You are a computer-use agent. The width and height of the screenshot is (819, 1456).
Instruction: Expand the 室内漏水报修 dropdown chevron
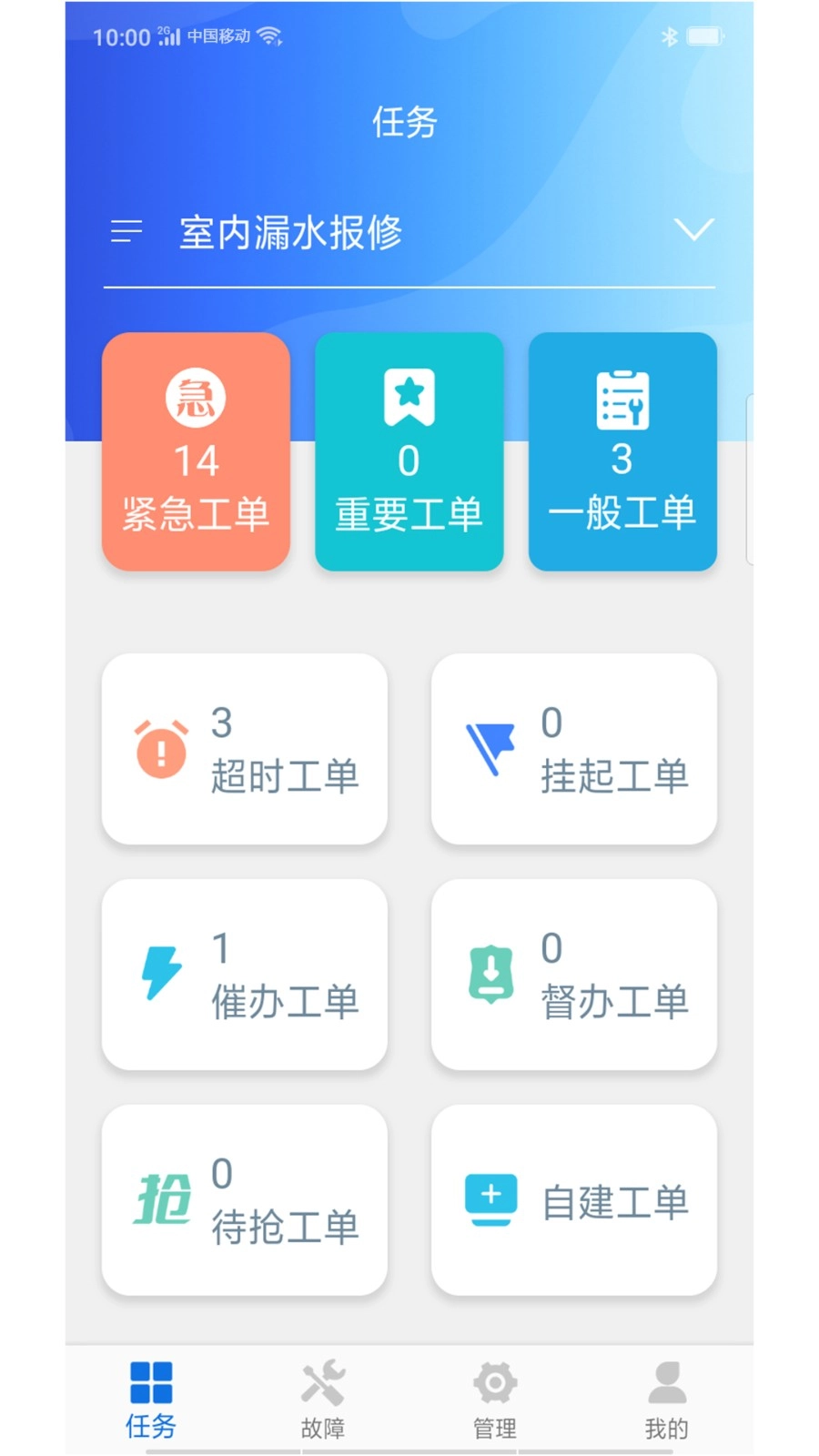694,231
